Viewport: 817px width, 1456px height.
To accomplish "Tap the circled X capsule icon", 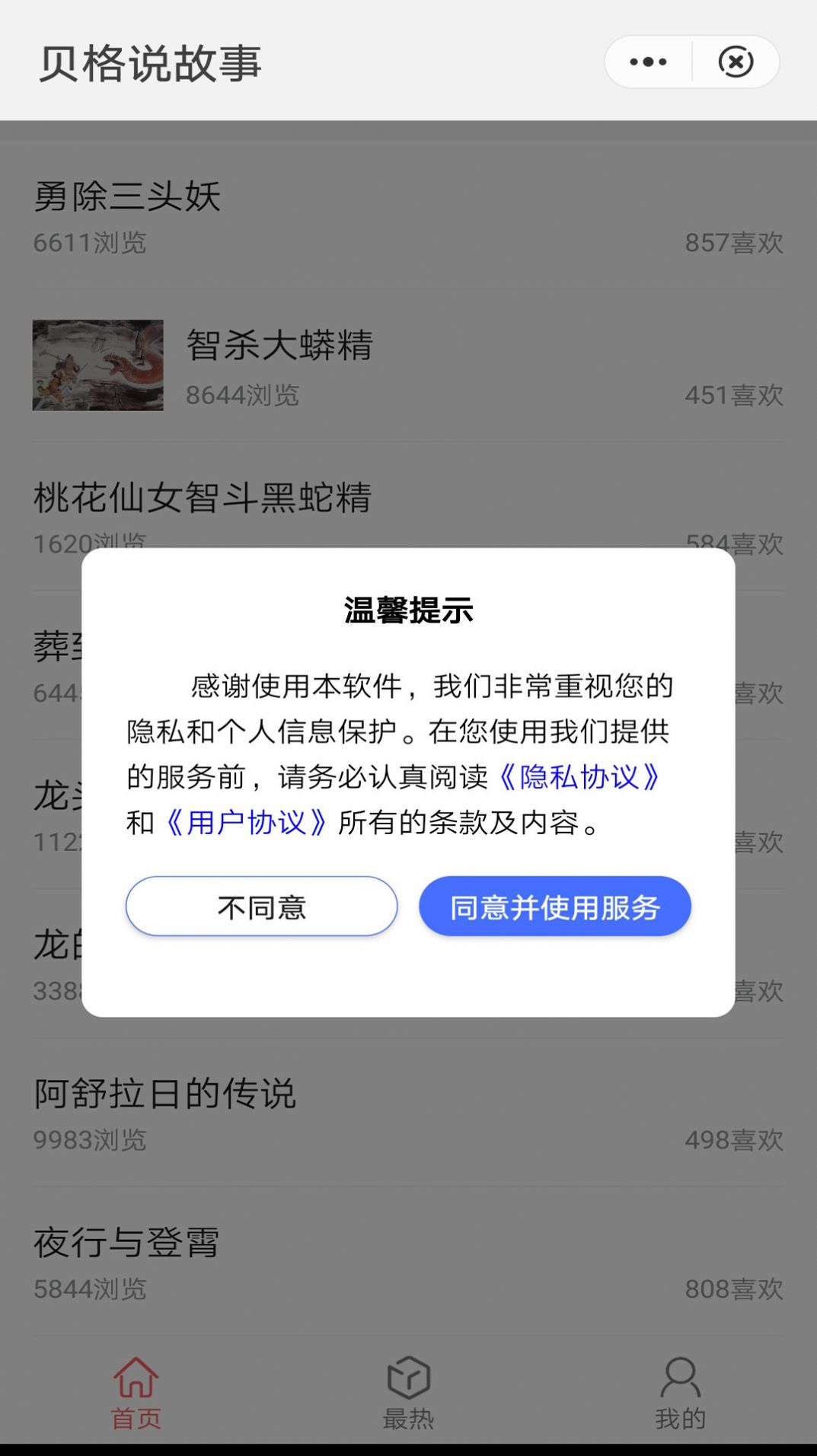I will 735,62.
